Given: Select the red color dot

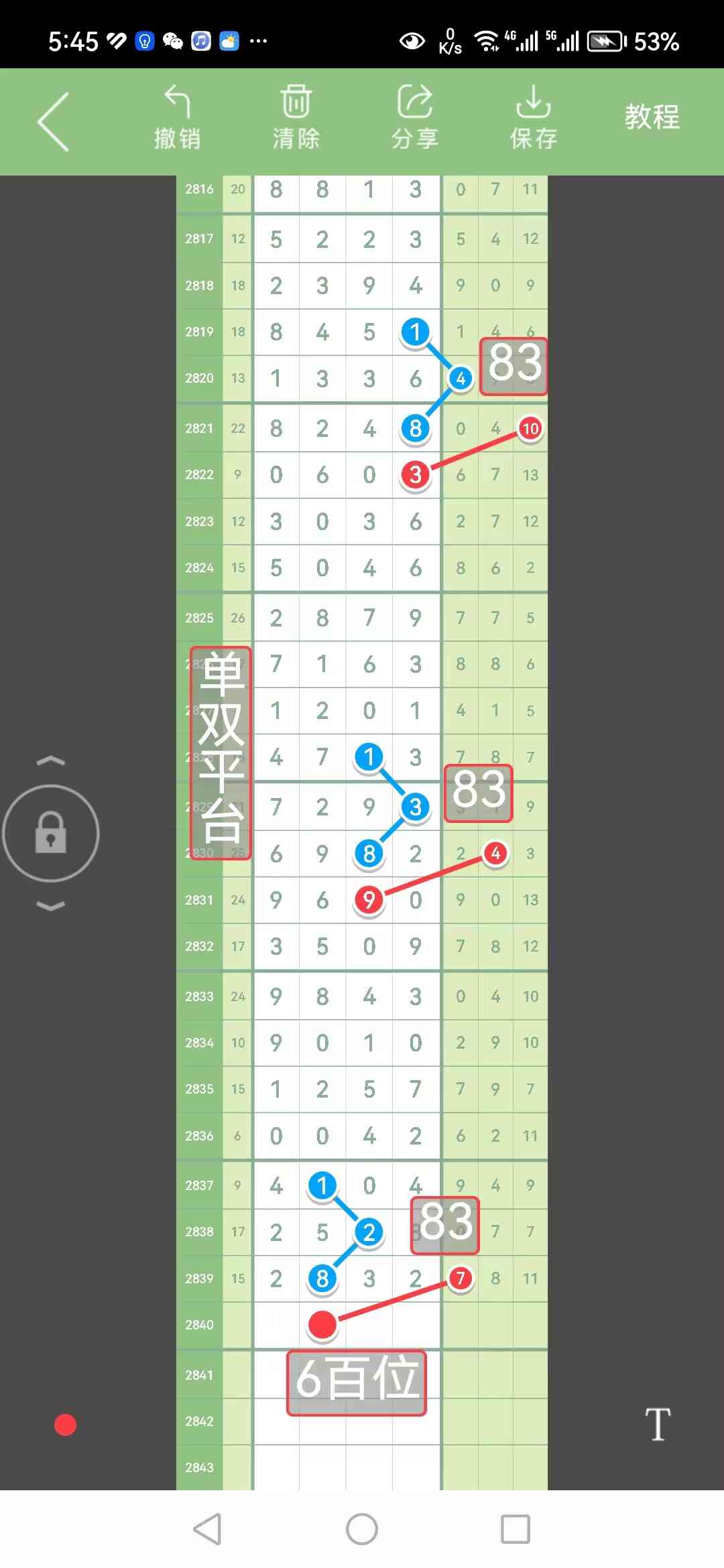Looking at the screenshot, I should [x=65, y=1425].
